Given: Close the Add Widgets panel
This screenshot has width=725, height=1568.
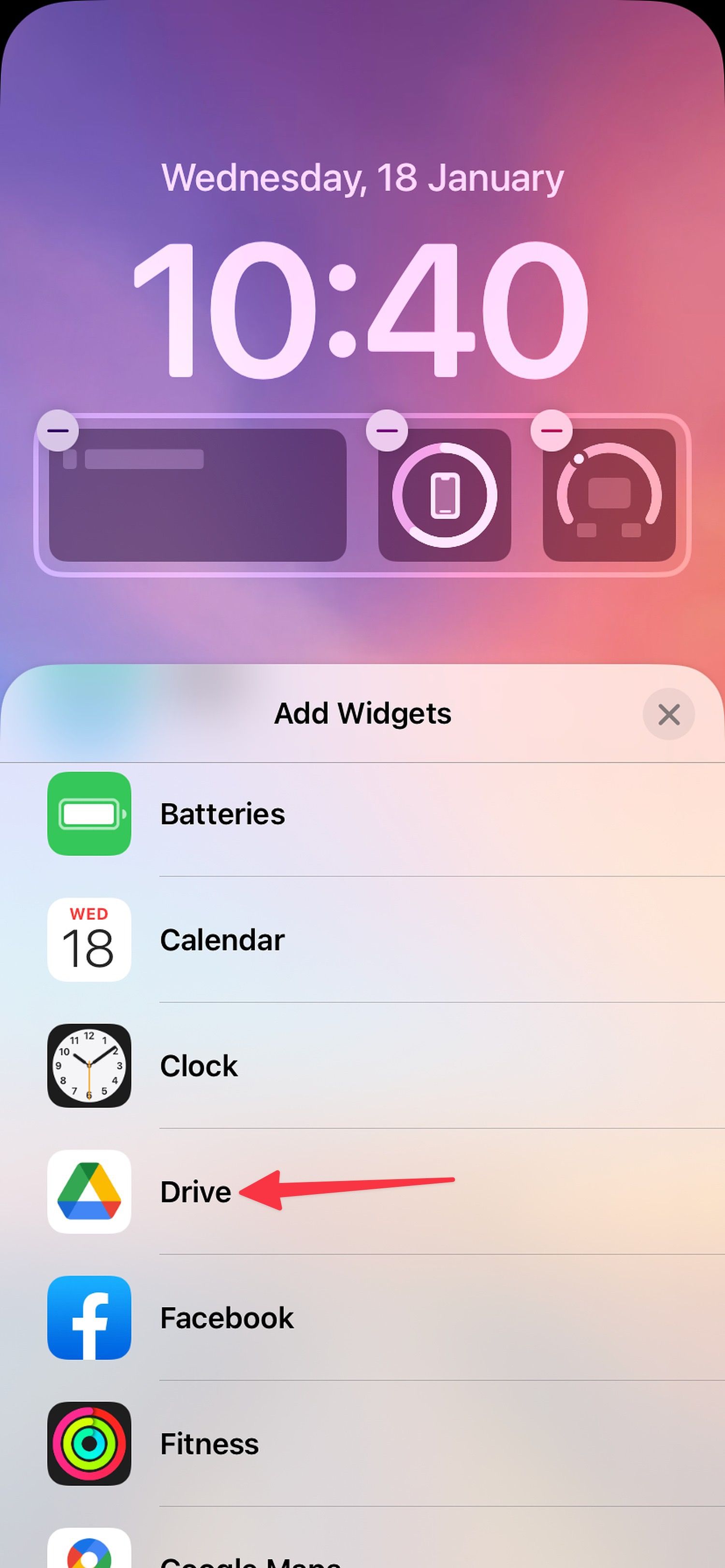Looking at the screenshot, I should (x=668, y=714).
